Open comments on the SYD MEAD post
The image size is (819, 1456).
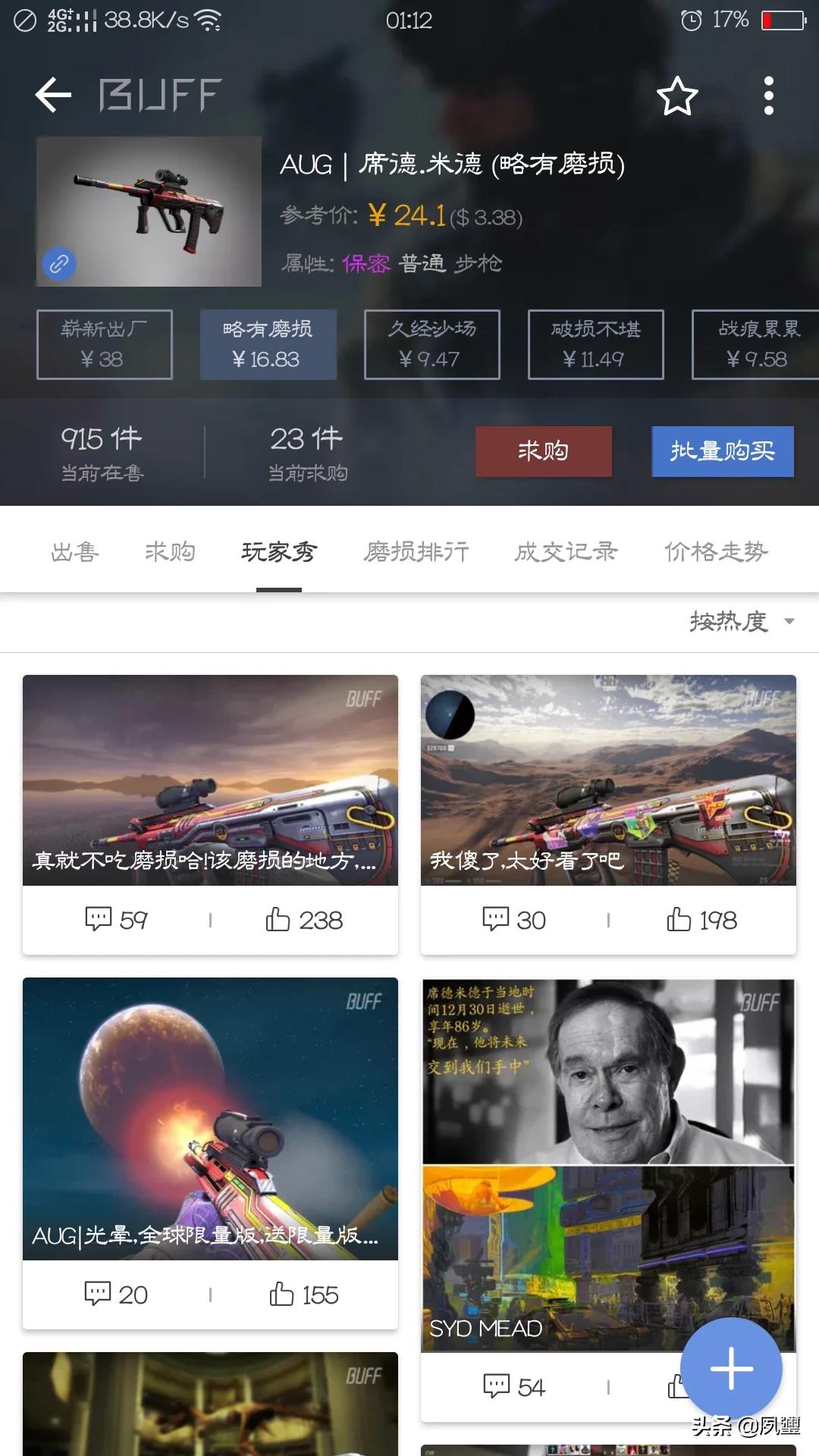[514, 1387]
